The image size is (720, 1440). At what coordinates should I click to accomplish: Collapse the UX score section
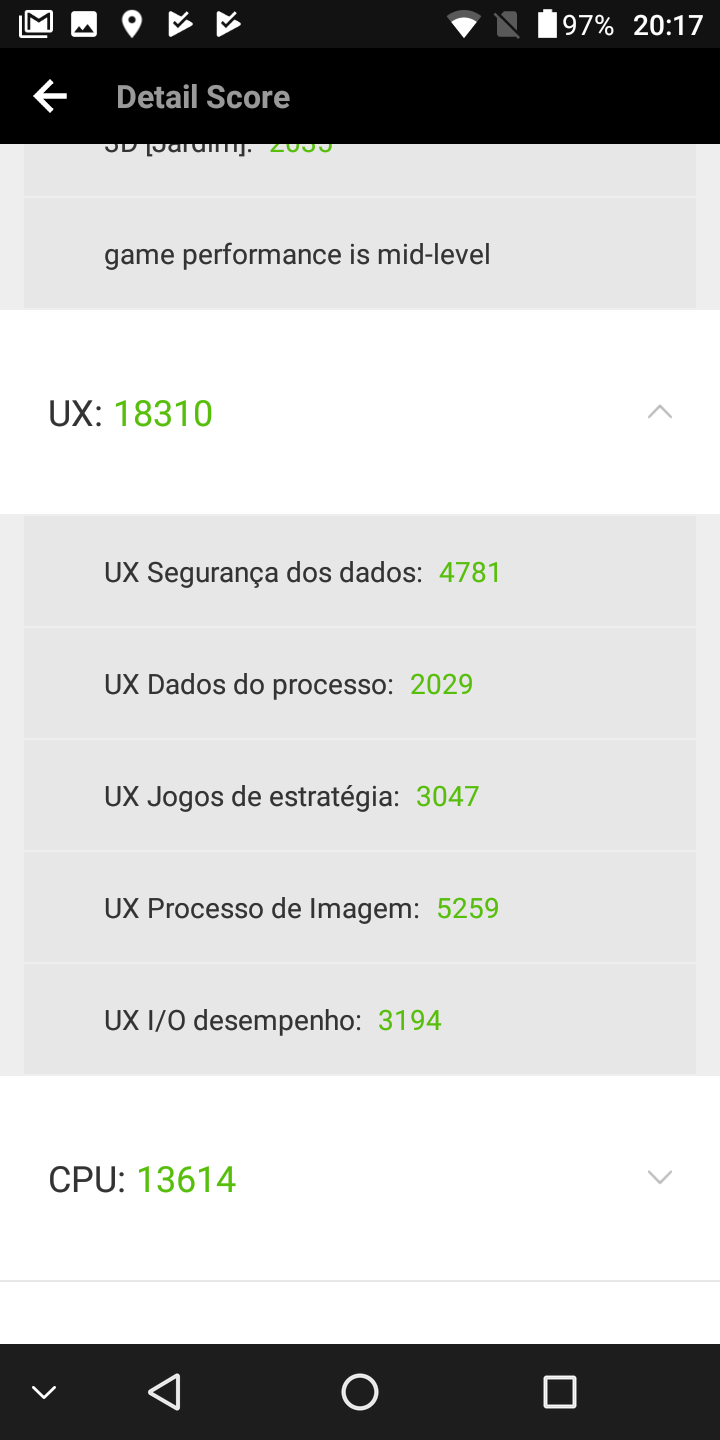coord(659,412)
